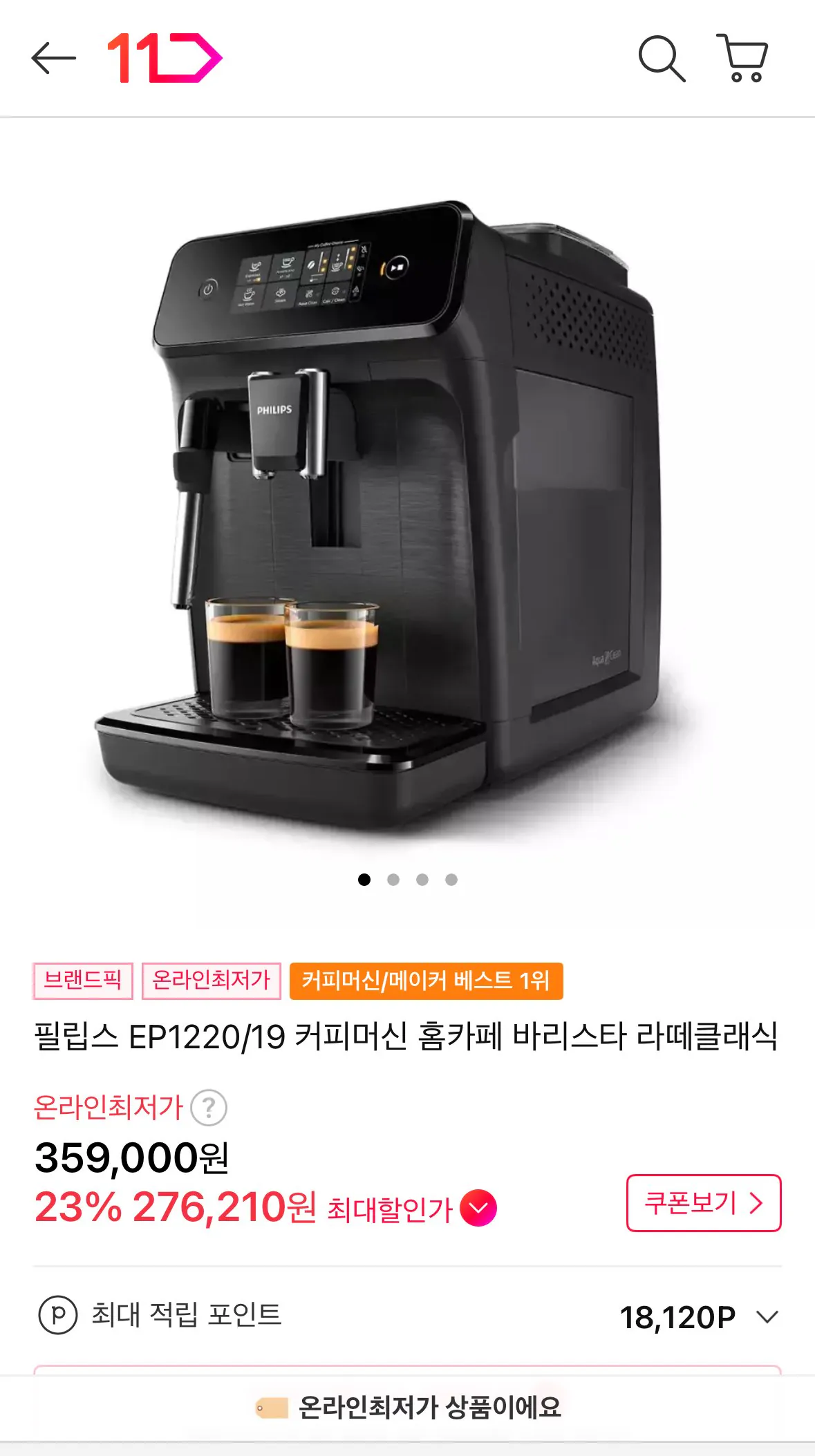Screen dimensions: 815x1456
Task: Select the second carousel dot
Action: pyautogui.click(x=395, y=879)
